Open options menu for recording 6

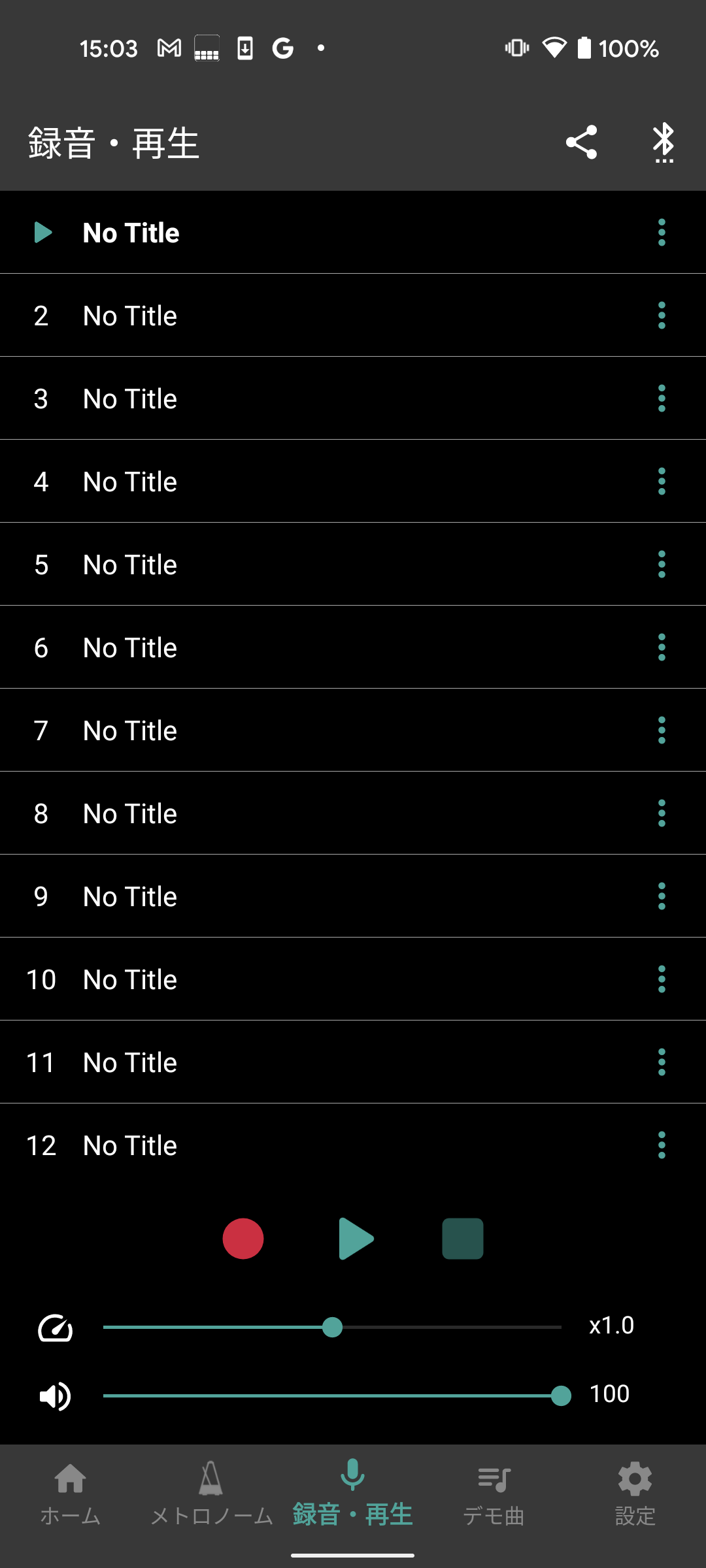[x=662, y=647]
